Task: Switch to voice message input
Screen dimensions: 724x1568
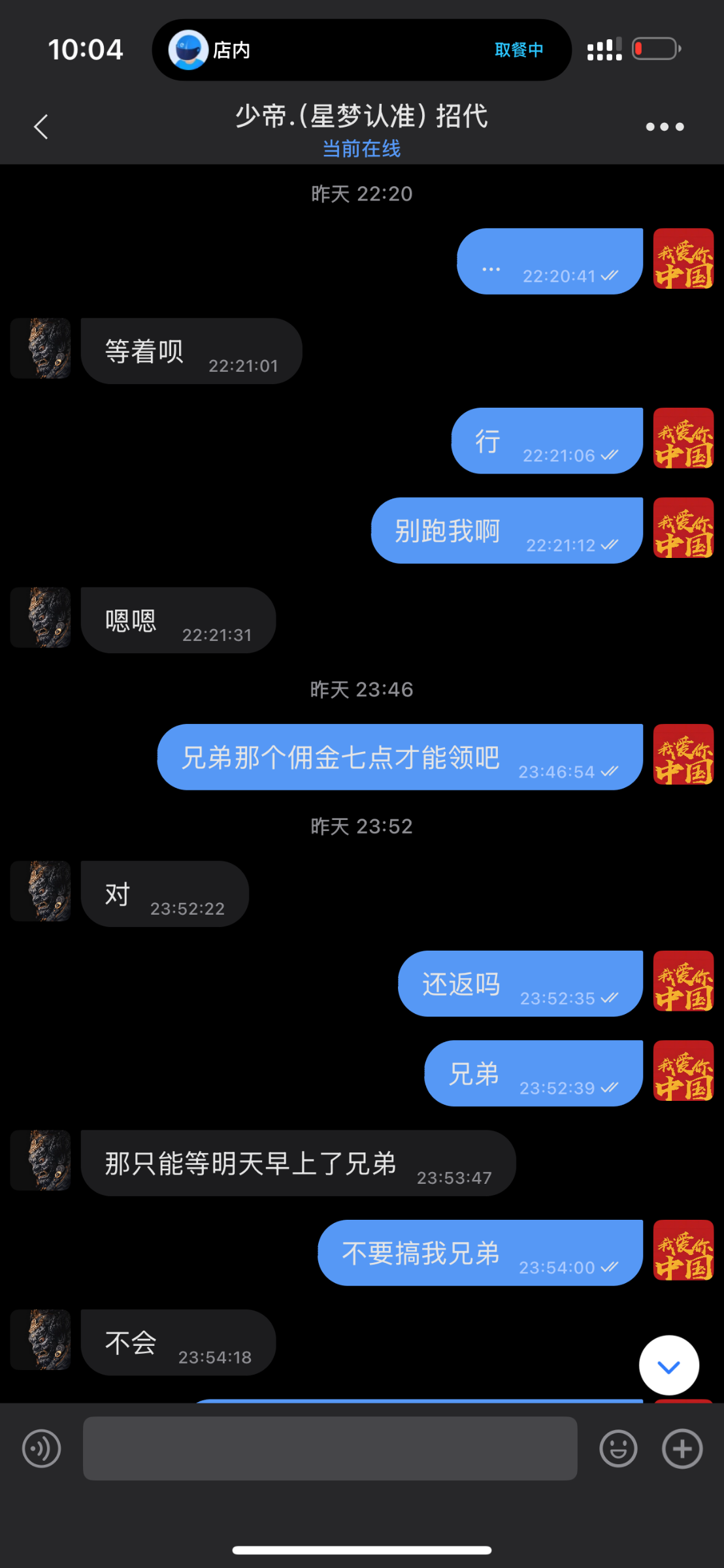Action: (x=42, y=1448)
